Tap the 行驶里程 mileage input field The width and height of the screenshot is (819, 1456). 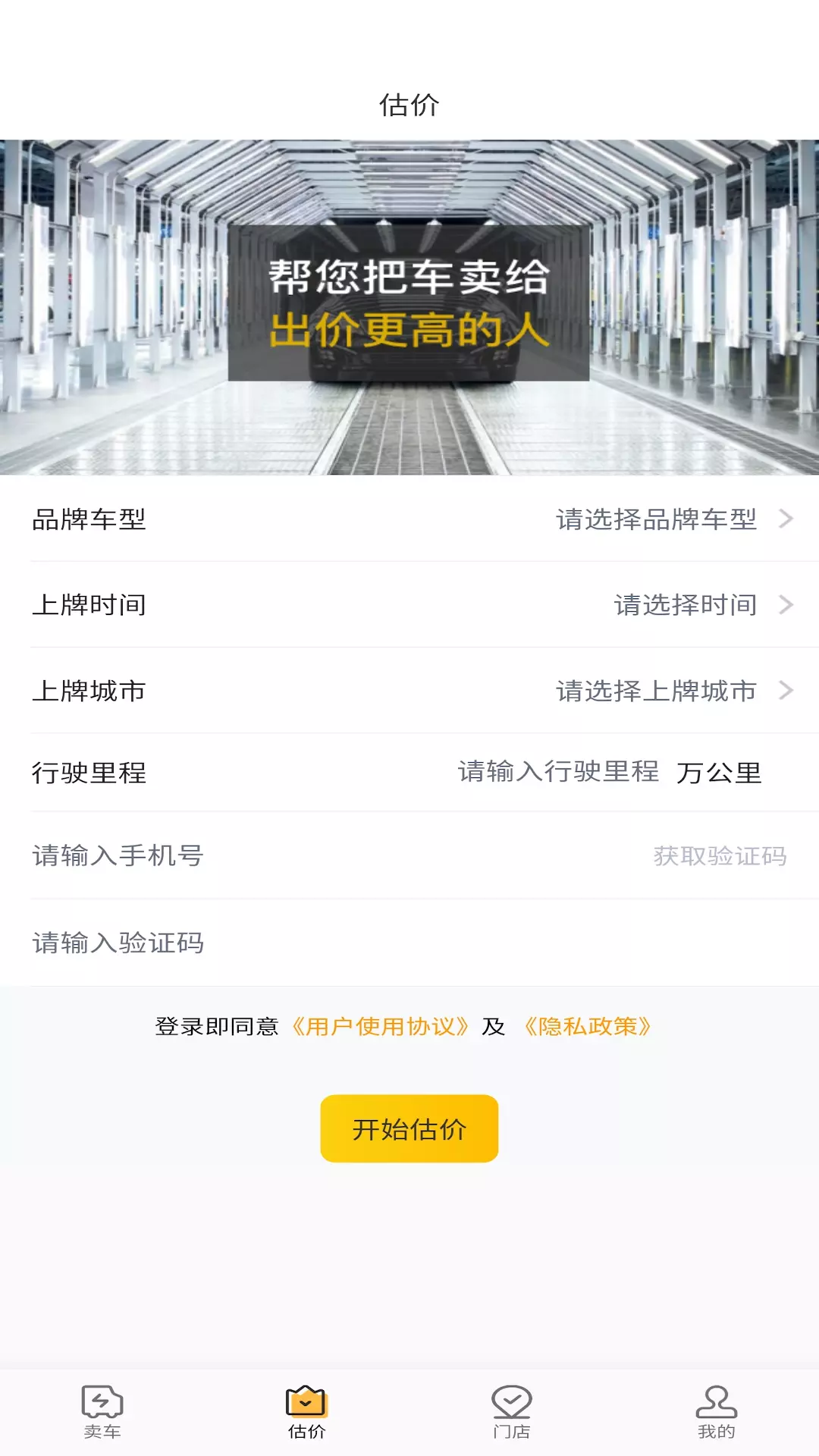(x=558, y=772)
